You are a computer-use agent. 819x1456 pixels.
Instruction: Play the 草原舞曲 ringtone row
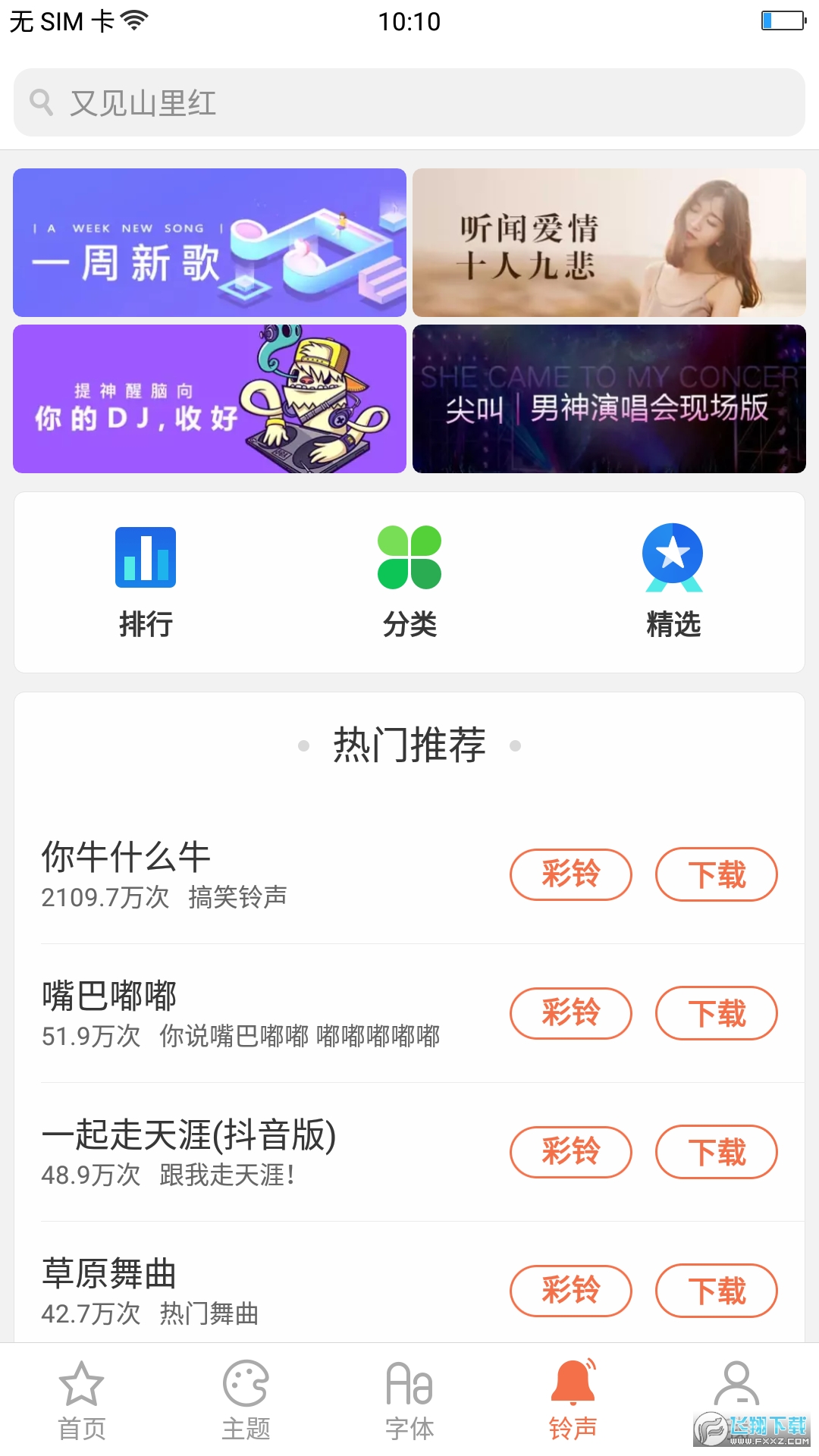coord(227,1289)
